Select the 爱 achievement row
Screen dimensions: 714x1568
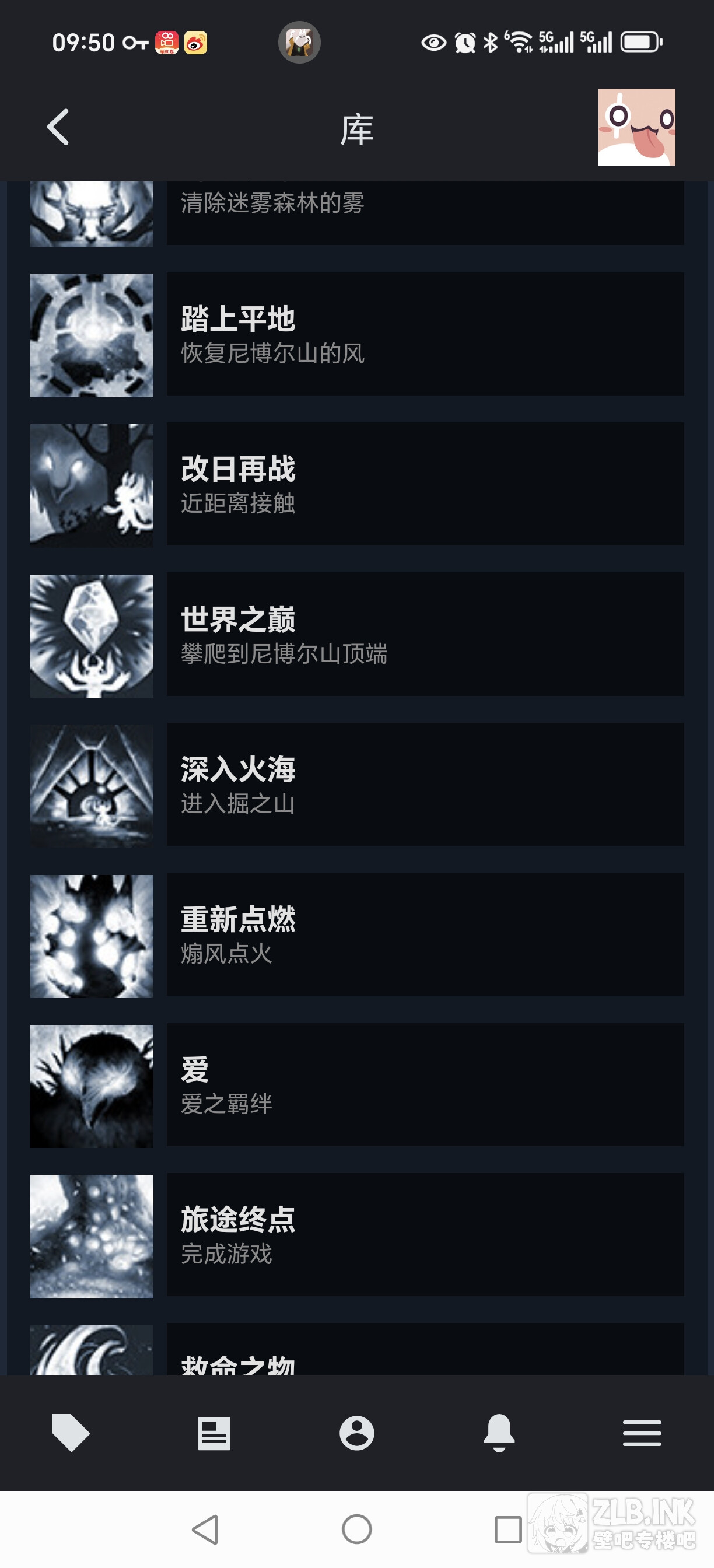356,1086
